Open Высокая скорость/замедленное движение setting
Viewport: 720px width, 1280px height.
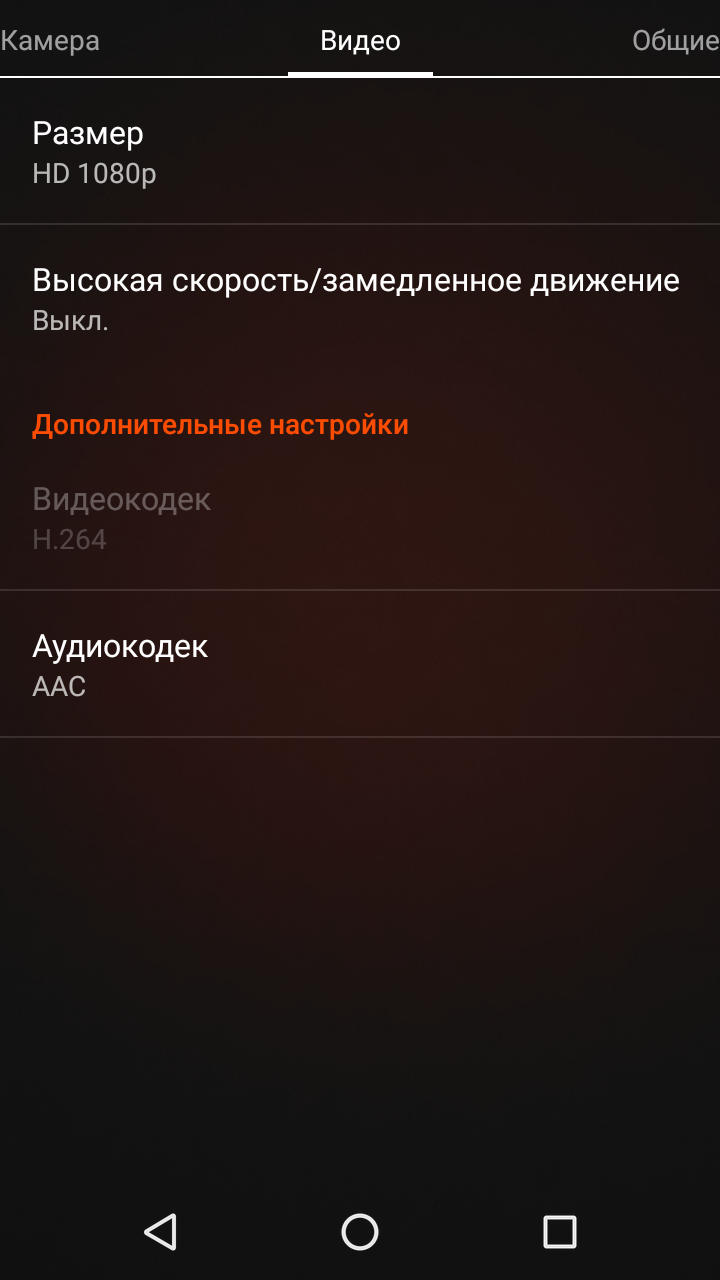point(360,298)
